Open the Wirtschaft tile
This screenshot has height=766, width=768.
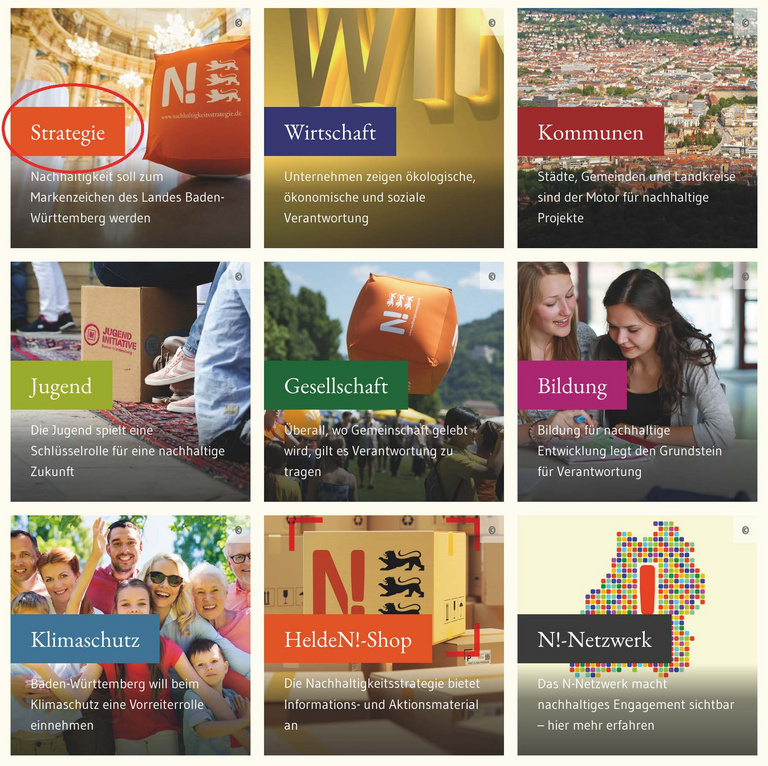330,132
